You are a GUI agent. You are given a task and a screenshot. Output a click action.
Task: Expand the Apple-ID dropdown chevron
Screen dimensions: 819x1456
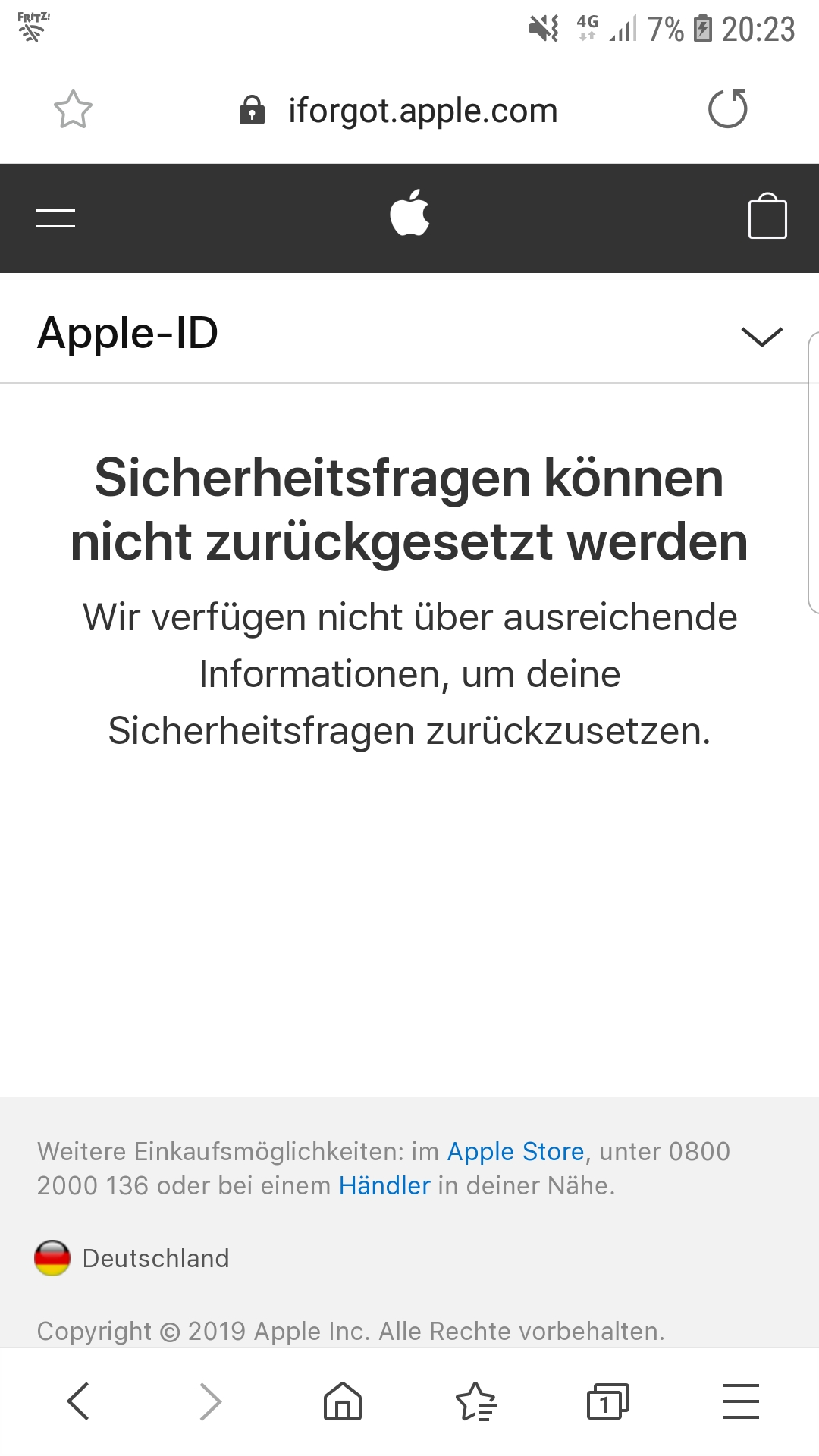pos(761,336)
